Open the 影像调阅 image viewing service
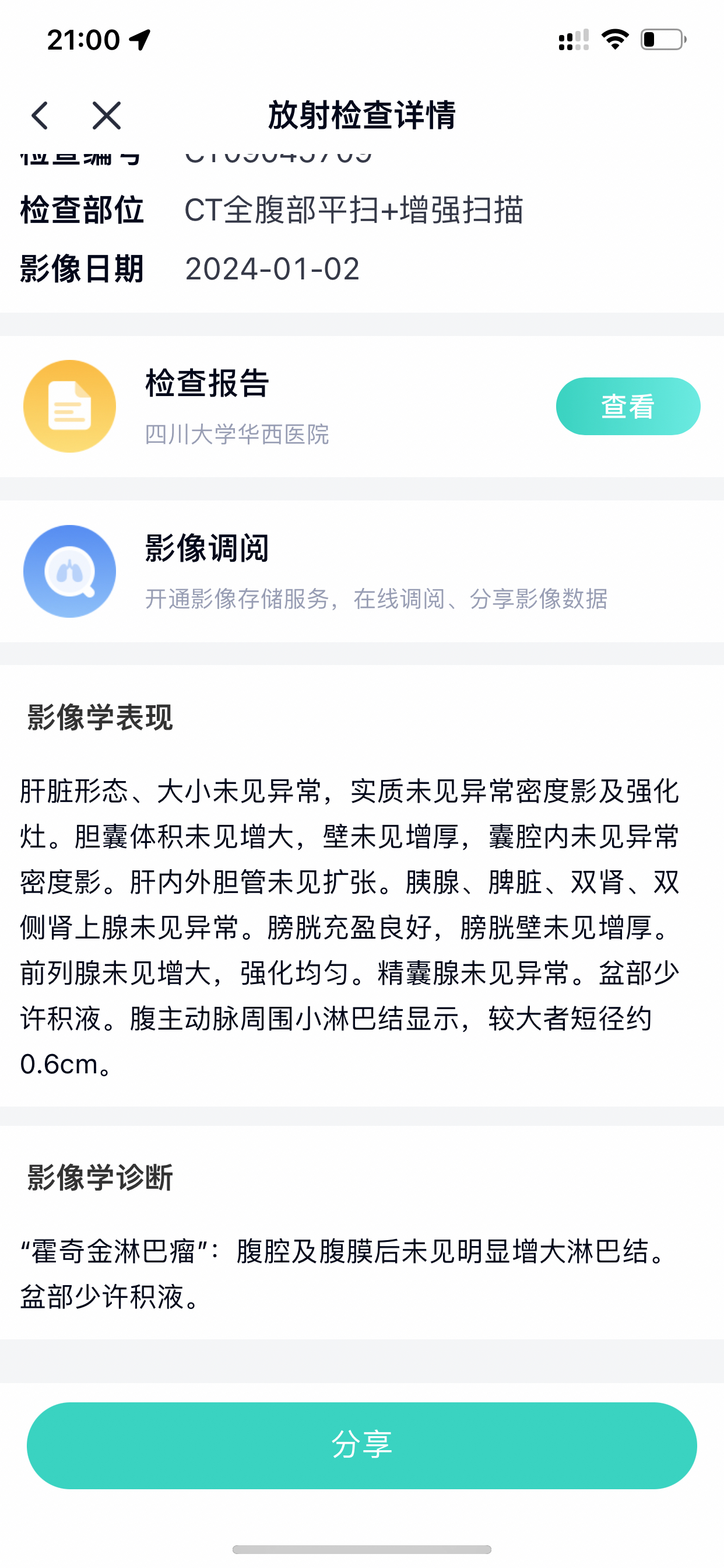 click(362, 571)
